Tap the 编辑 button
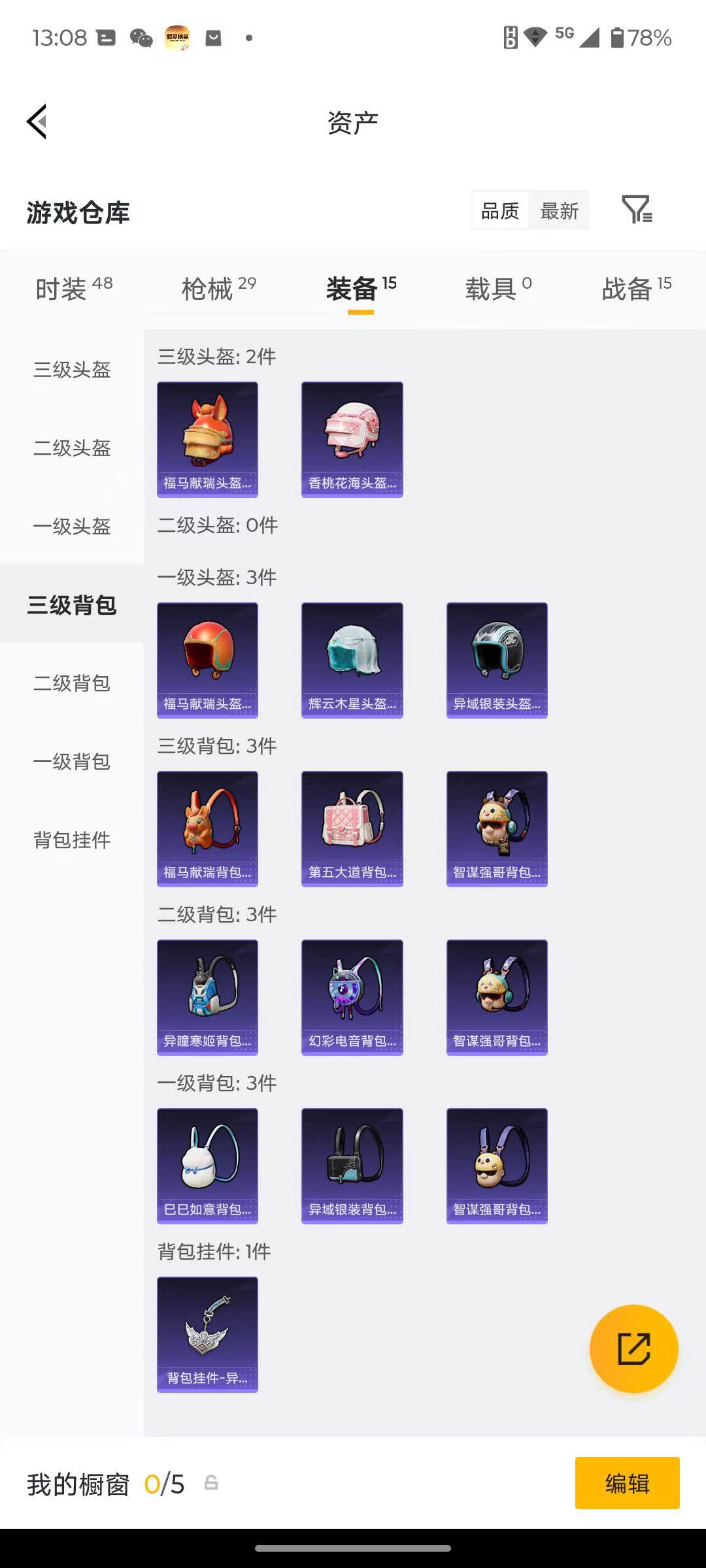706x1568 pixels. 626,1484
